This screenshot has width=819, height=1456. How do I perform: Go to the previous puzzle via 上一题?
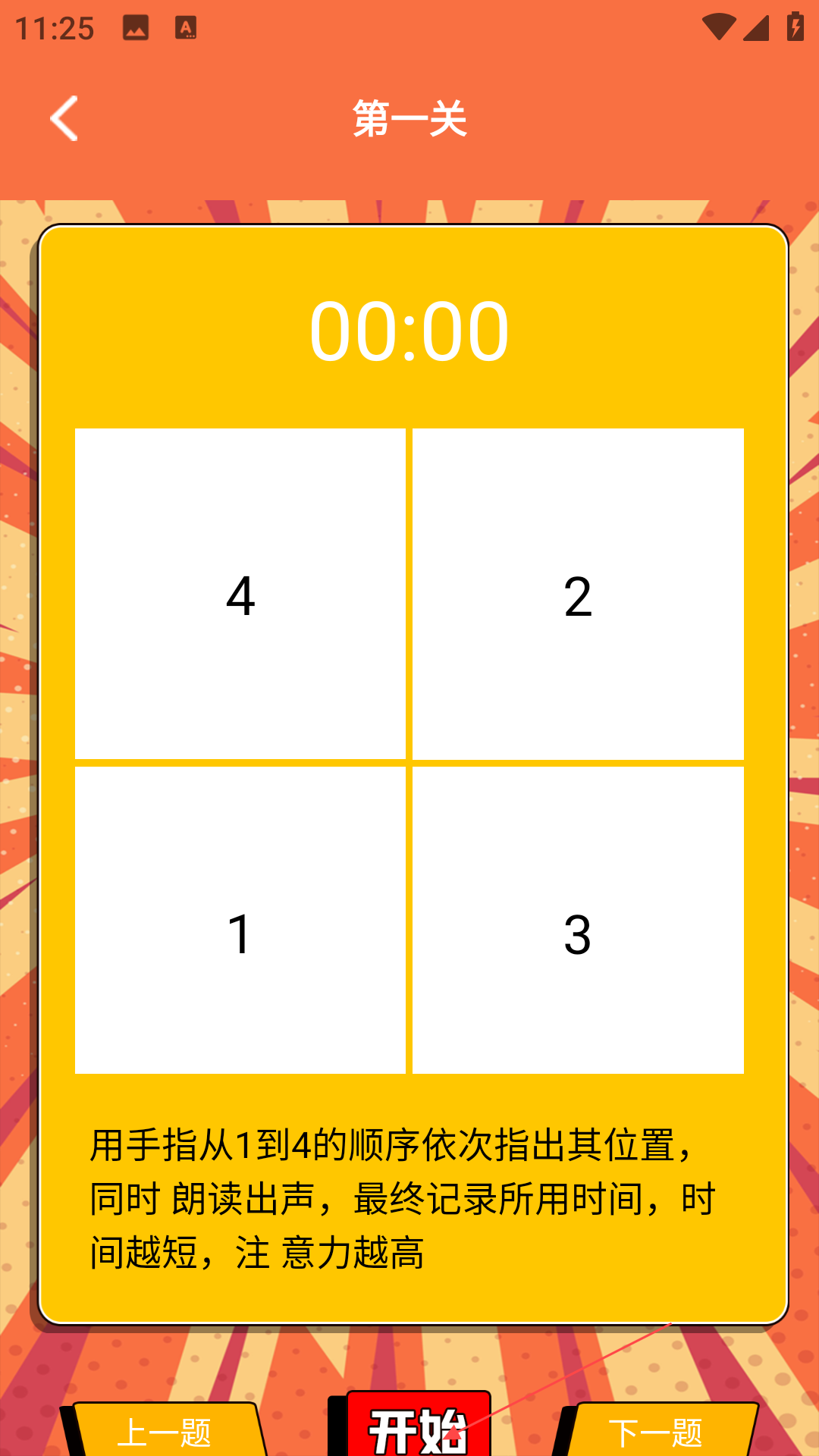tap(165, 1432)
